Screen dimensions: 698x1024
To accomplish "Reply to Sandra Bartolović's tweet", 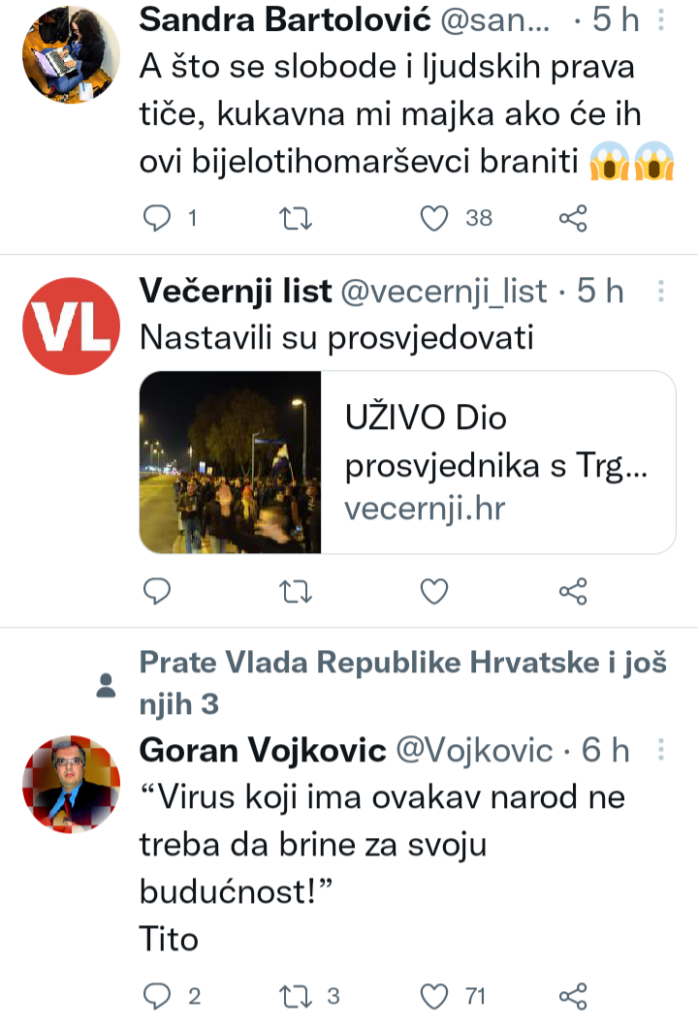I will pyautogui.click(x=158, y=218).
